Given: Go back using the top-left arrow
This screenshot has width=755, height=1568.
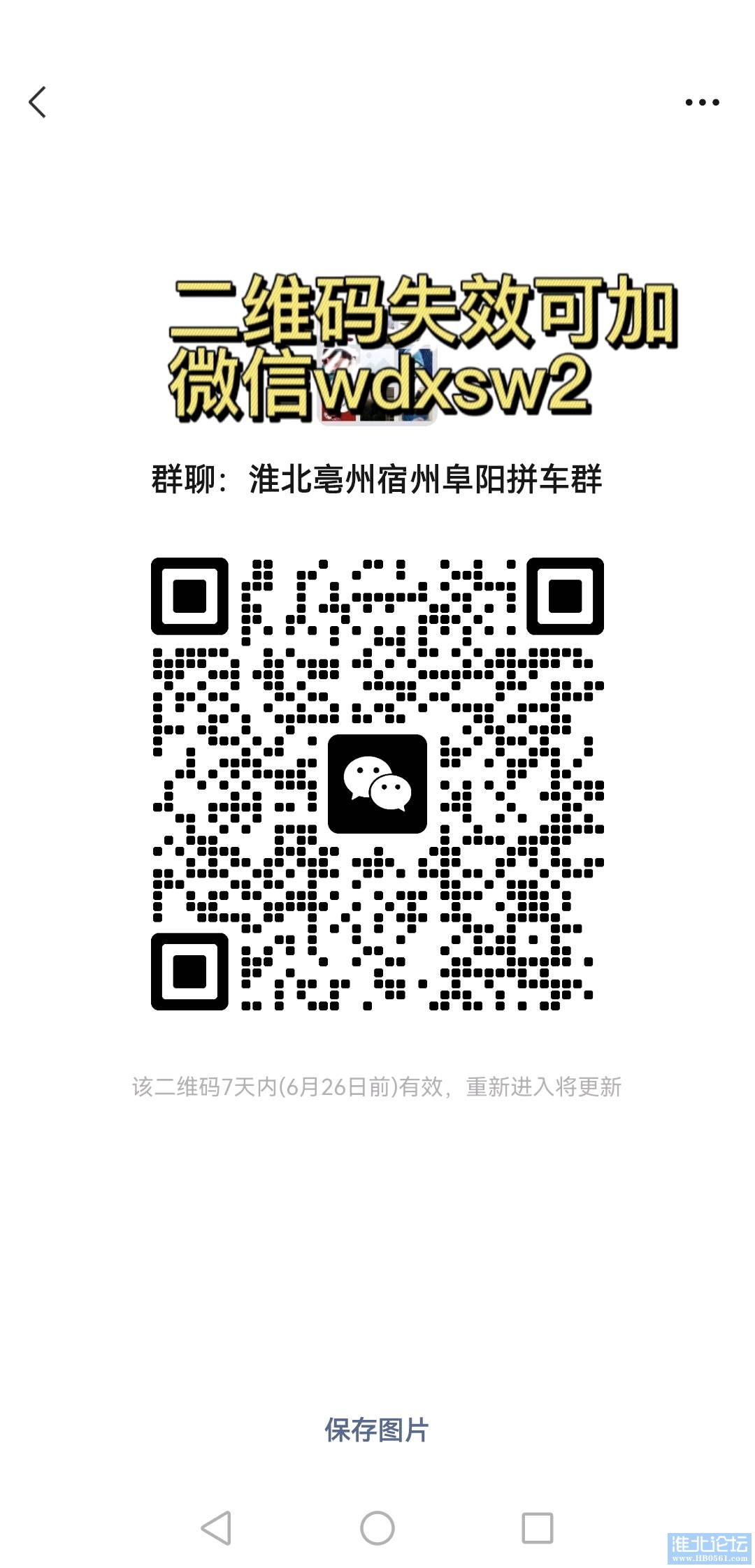Looking at the screenshot, I should [x=38, y=102].
